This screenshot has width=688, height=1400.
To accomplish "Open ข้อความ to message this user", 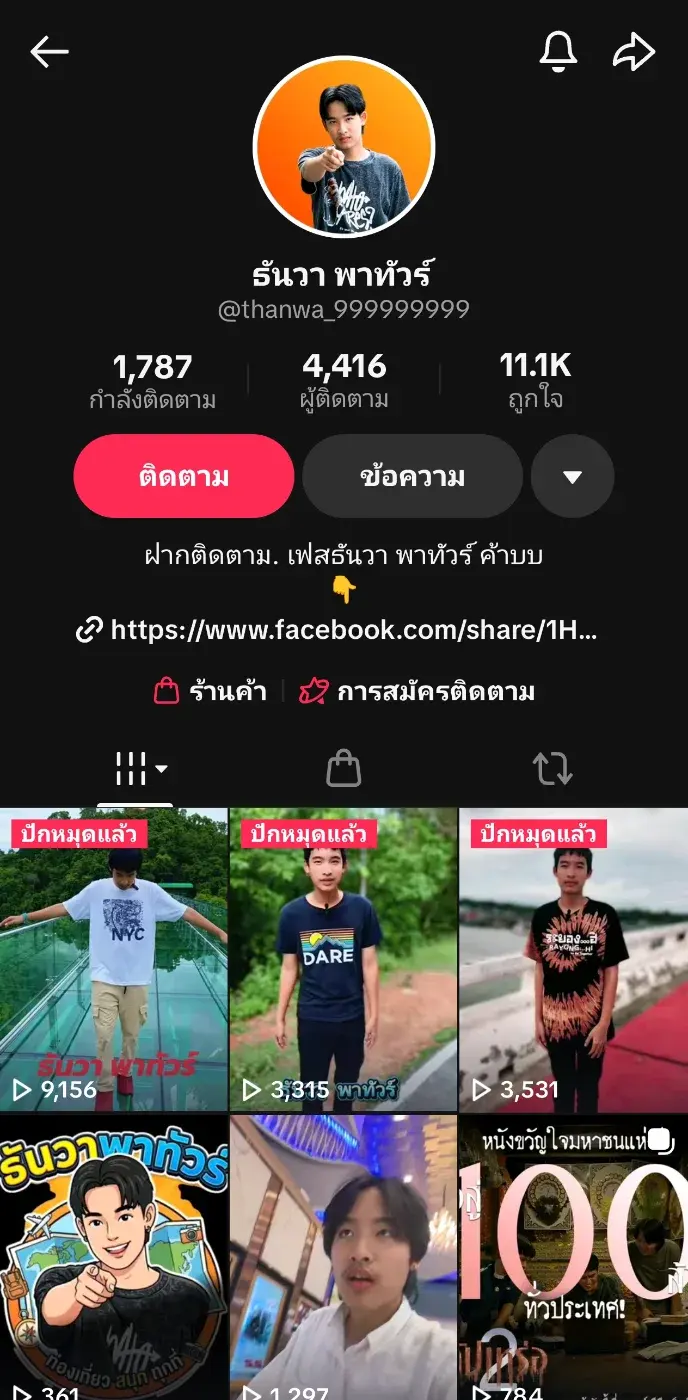I will coord(412,476).
